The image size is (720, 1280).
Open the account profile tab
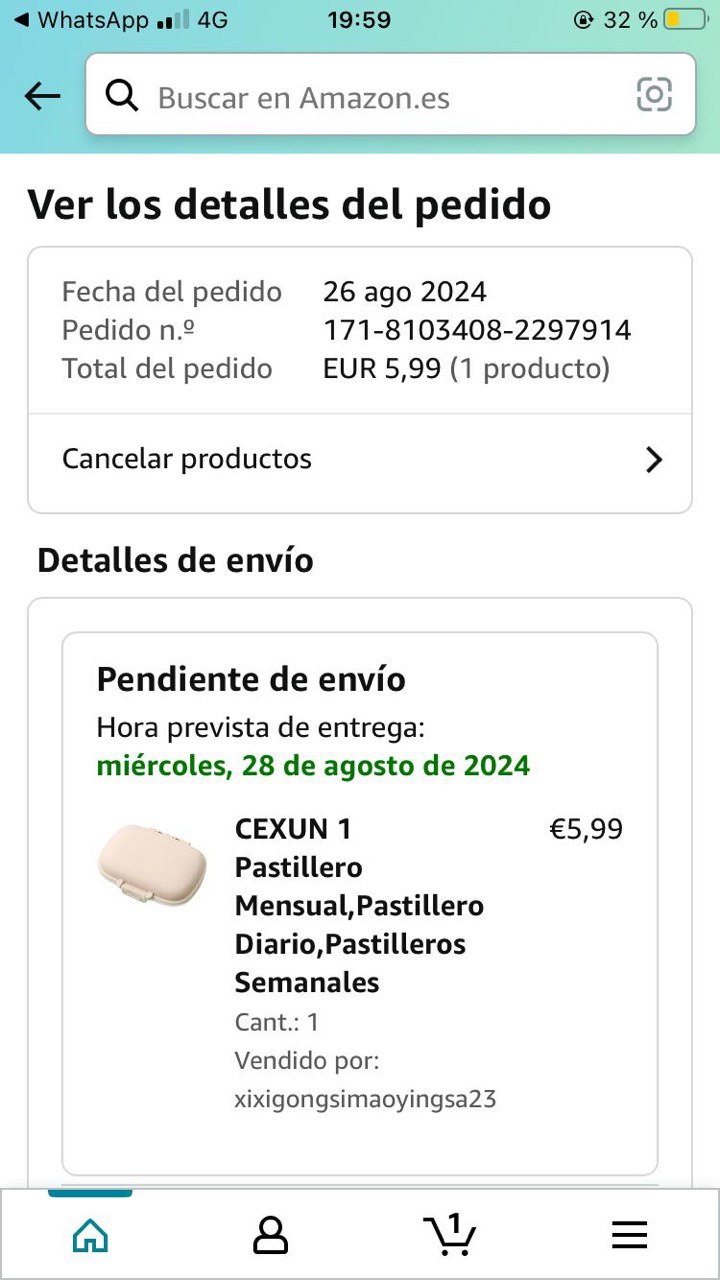270,1236
